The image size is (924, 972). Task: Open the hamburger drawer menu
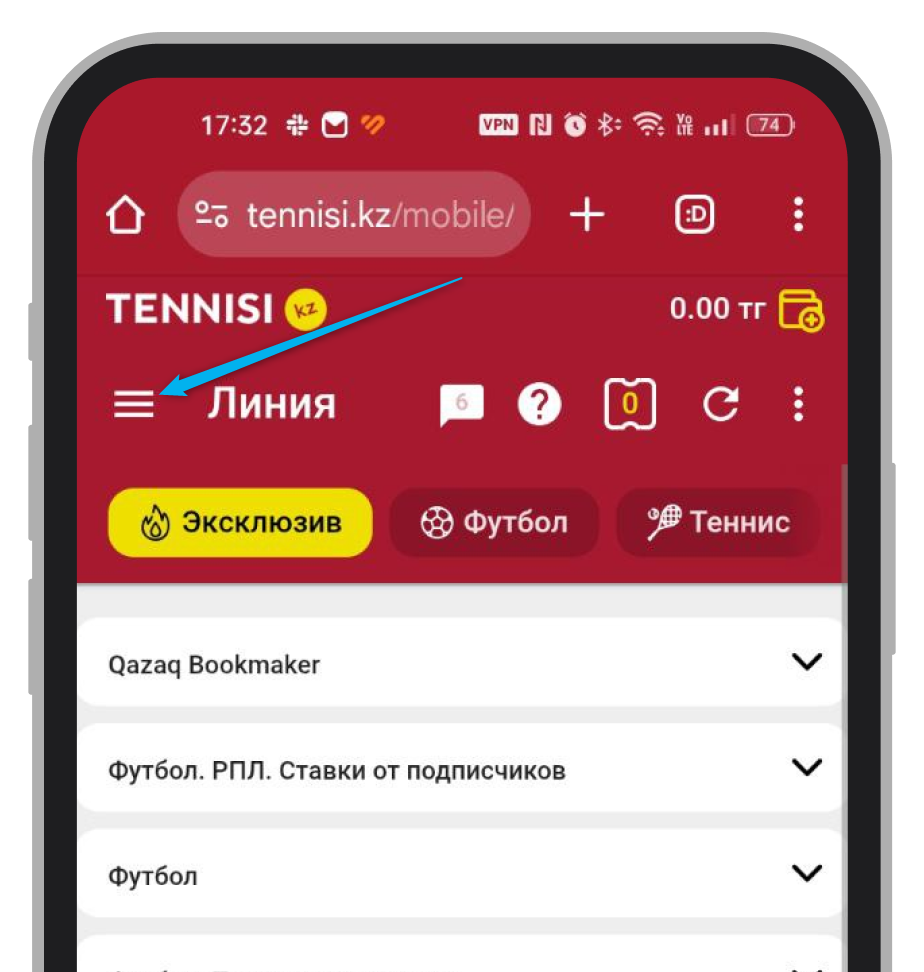click(134, 404)
